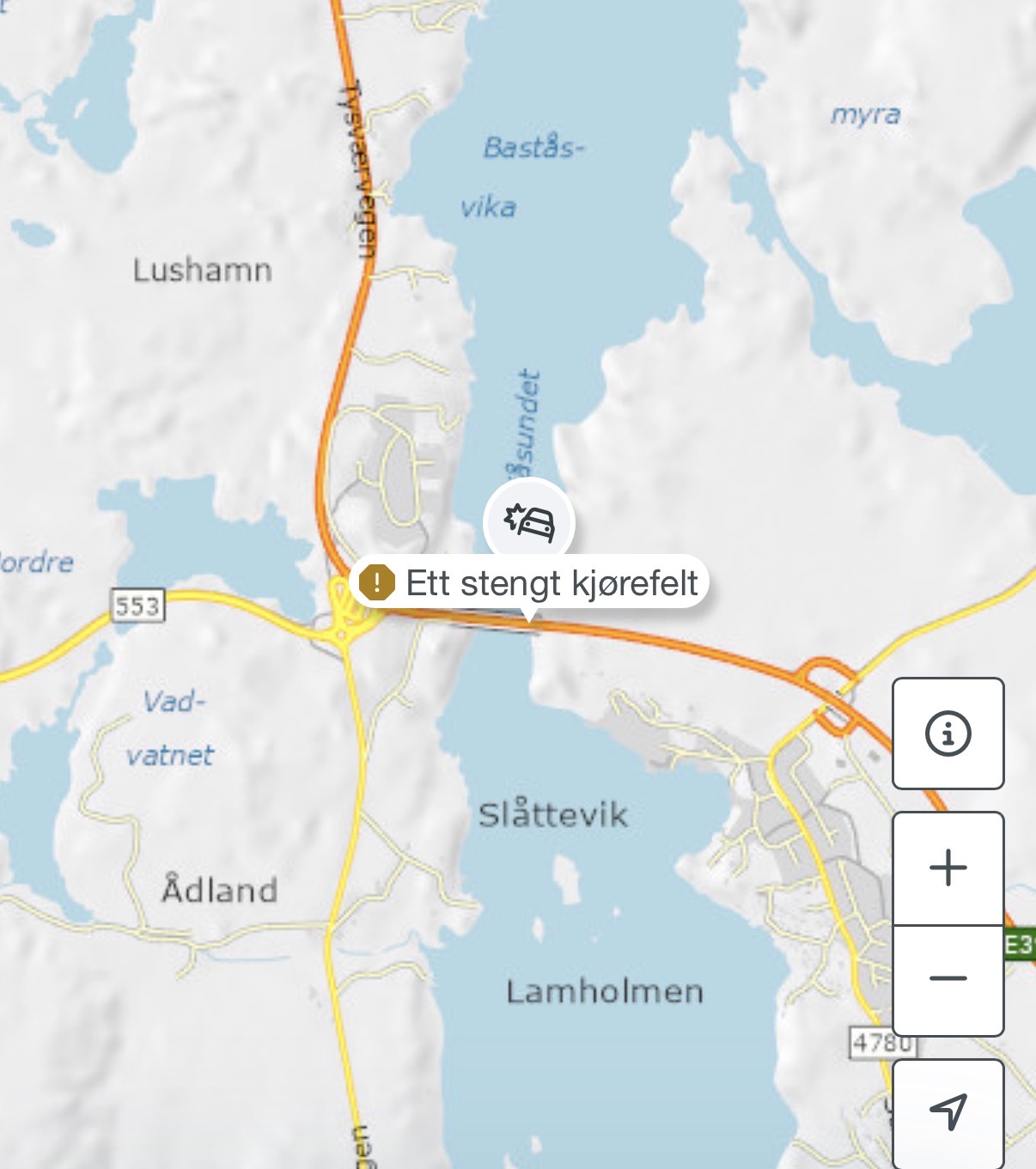Viewport: 1036px width, 1169px height.
Task: Select the Slåttevik place label
Action: [554, 816]
